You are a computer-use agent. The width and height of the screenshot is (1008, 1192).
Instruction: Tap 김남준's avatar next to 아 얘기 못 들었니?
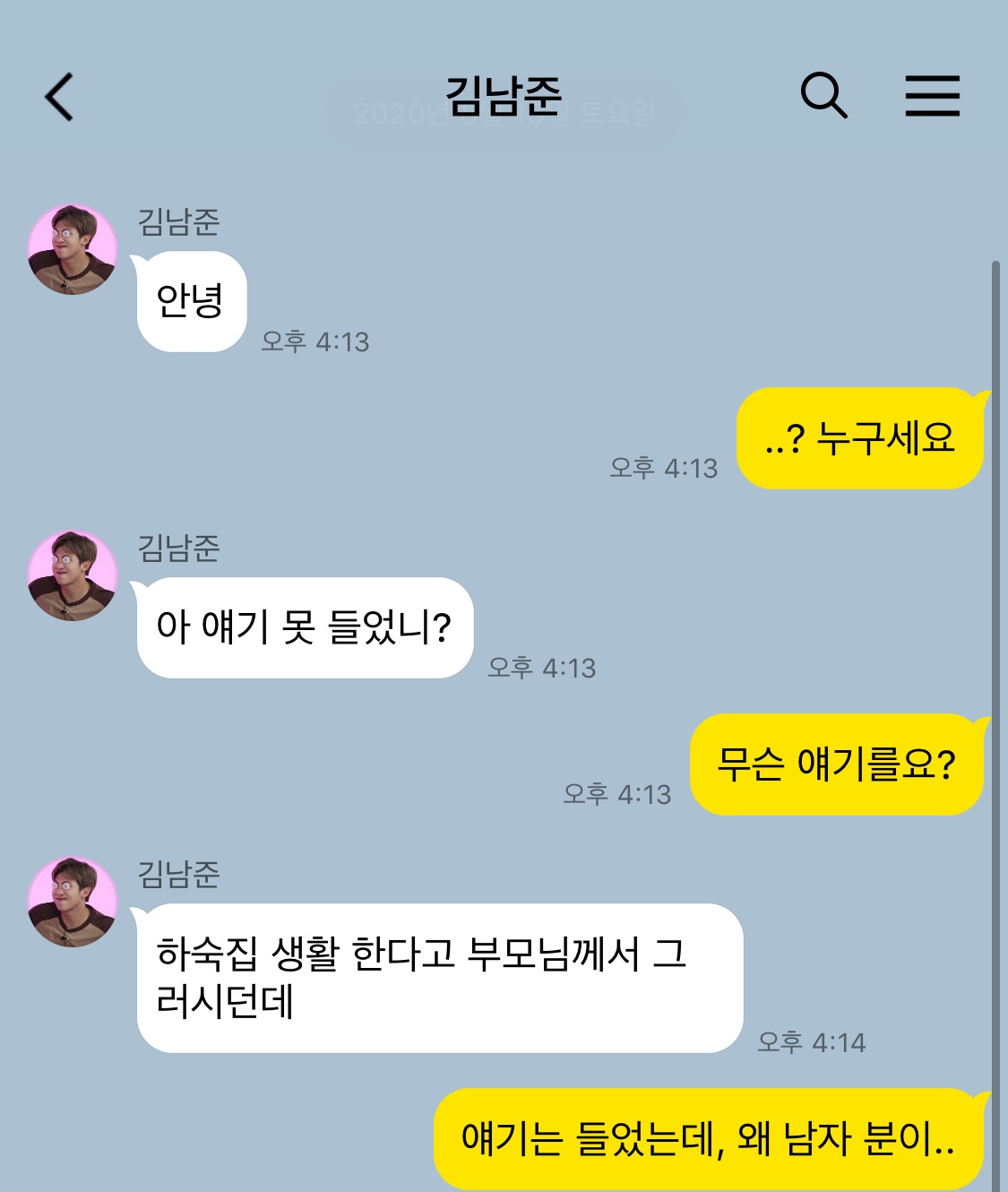73,576
